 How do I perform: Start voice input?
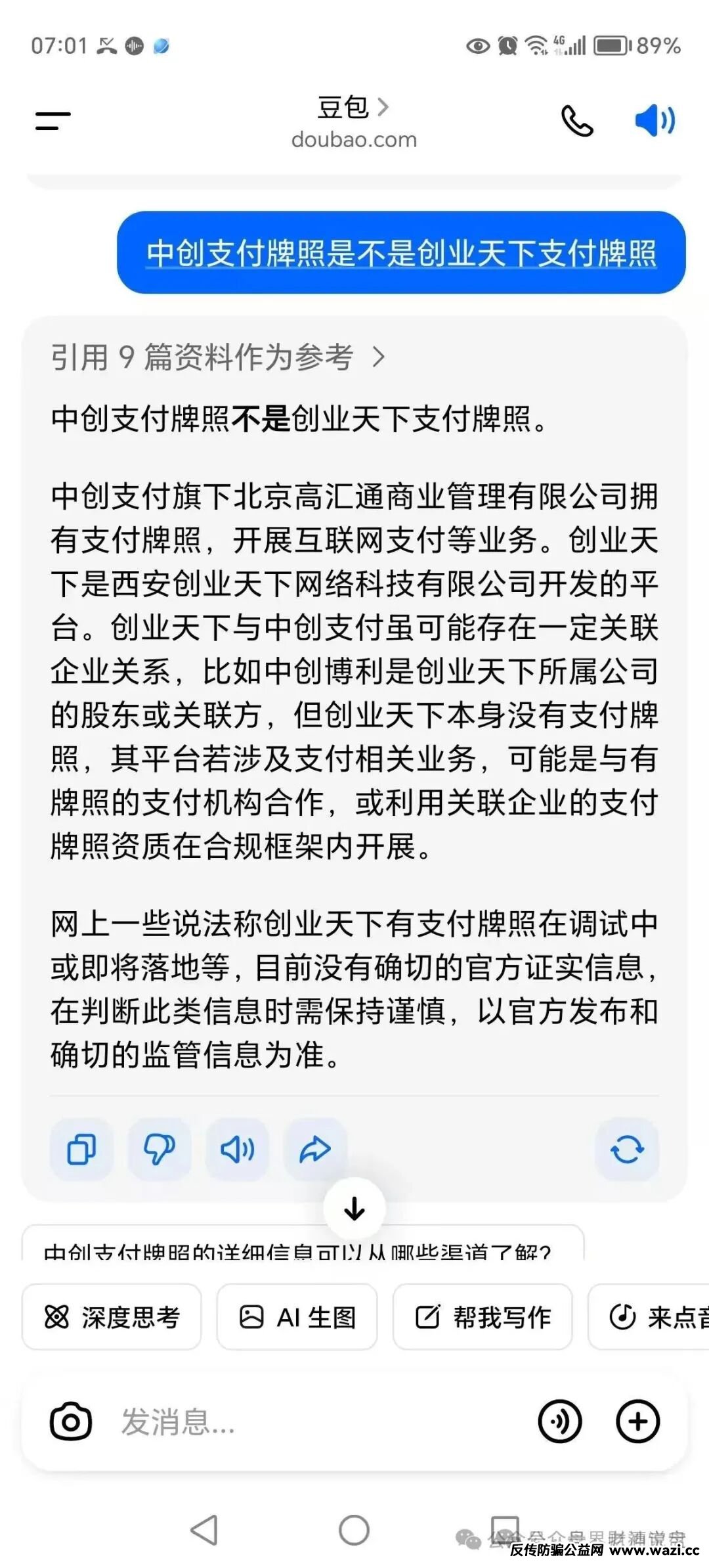[x=560, y=1422]
